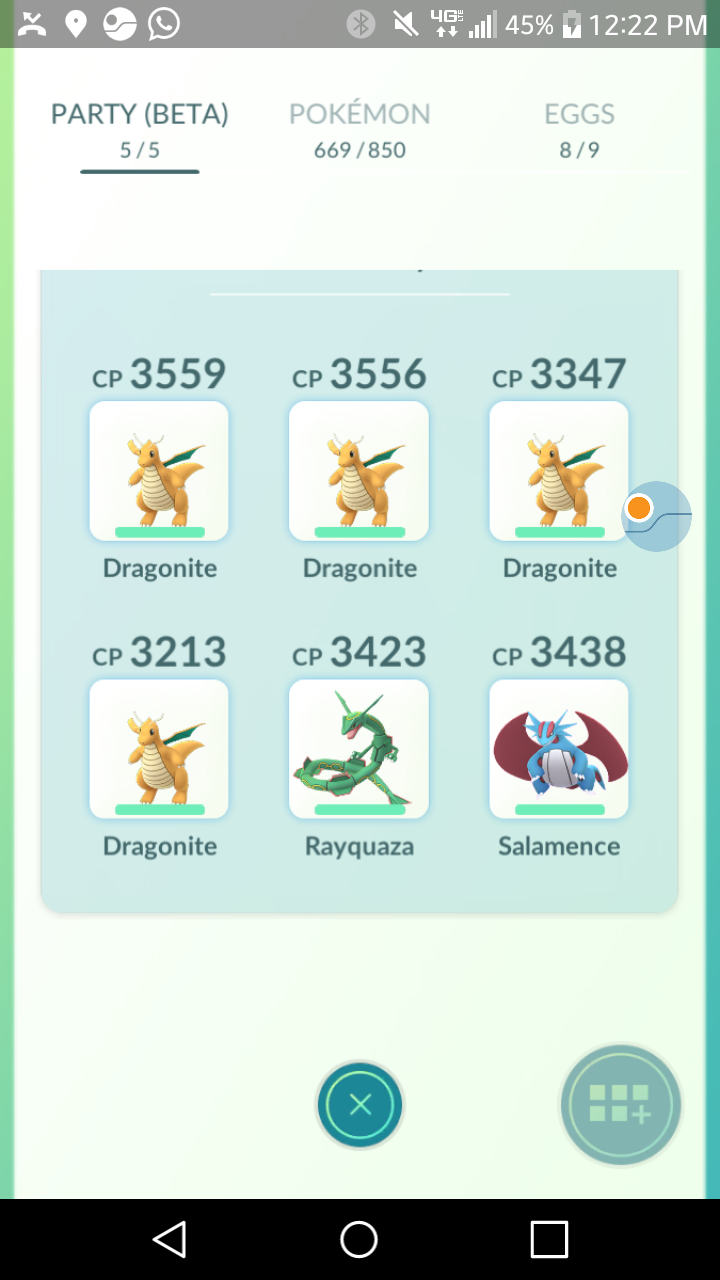Open Salamence with CP 3438
The width and height of the screenshot is (720, 1280).
pyautogui.click(x=559, y=749)
